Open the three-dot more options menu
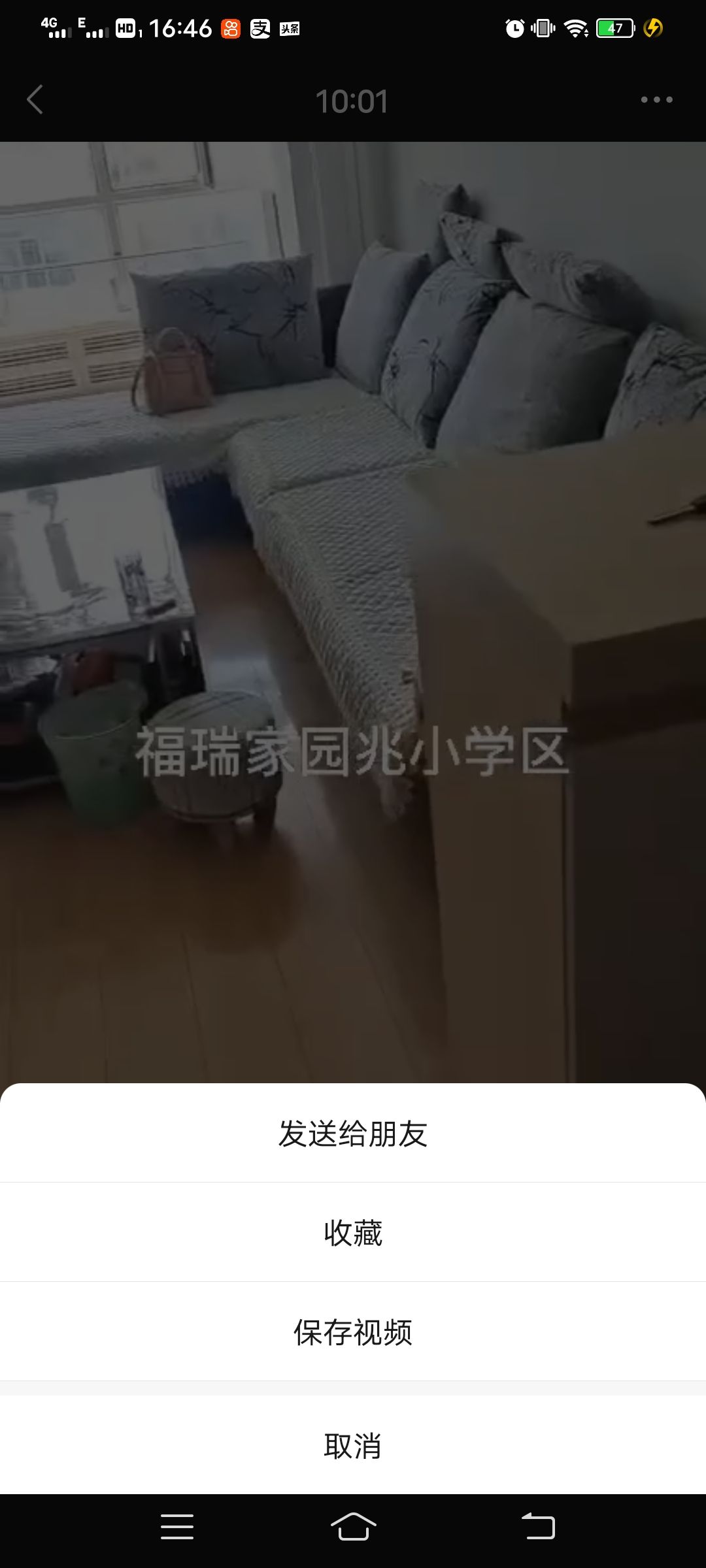706x1568 pixels. click(656, 100)
